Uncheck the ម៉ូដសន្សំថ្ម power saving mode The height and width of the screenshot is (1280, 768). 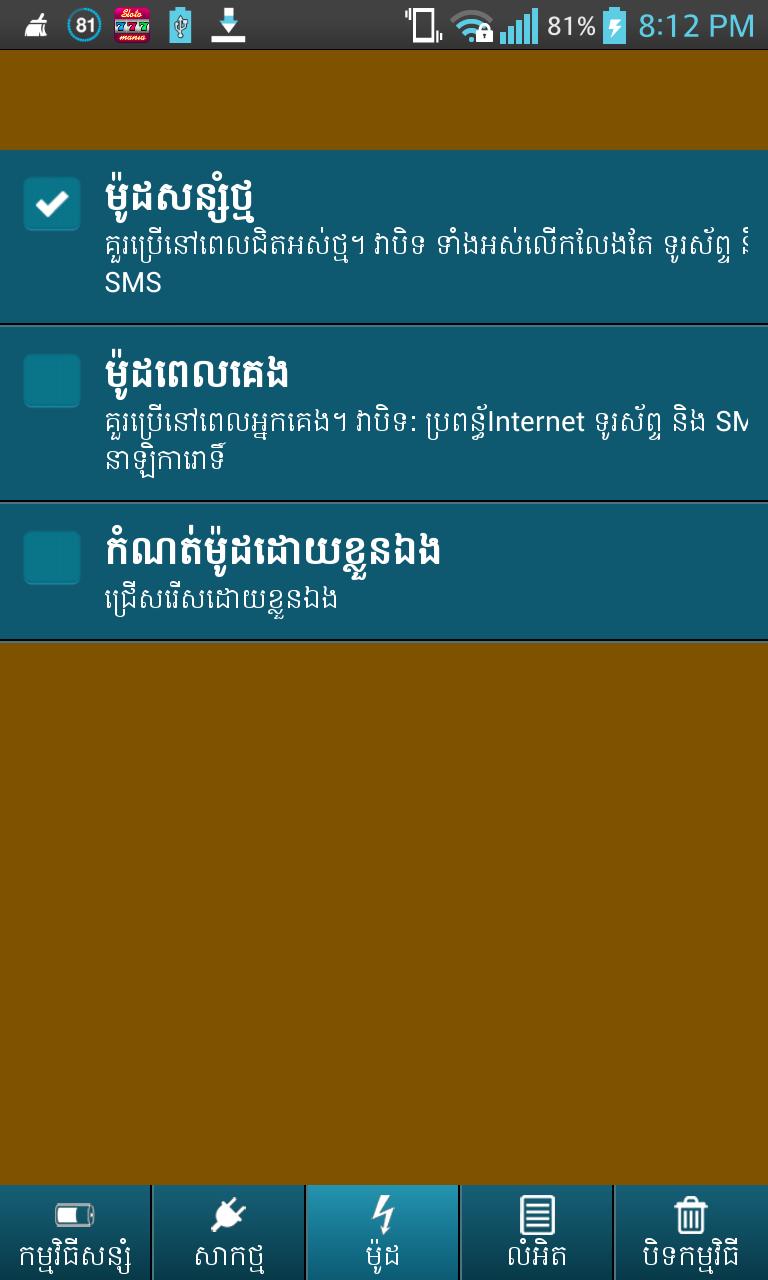52,203
